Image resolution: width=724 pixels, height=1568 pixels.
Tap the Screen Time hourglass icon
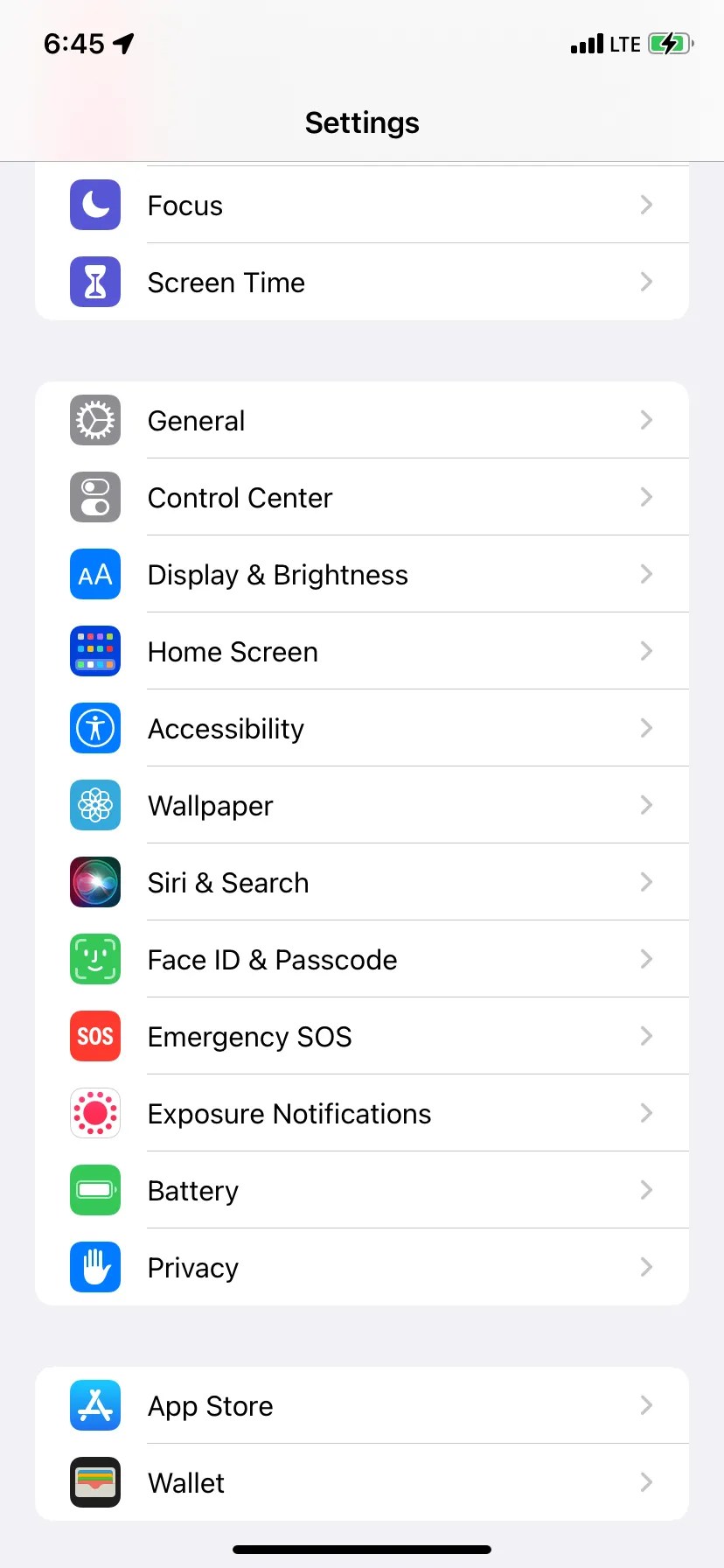click(x=94, y=282)
